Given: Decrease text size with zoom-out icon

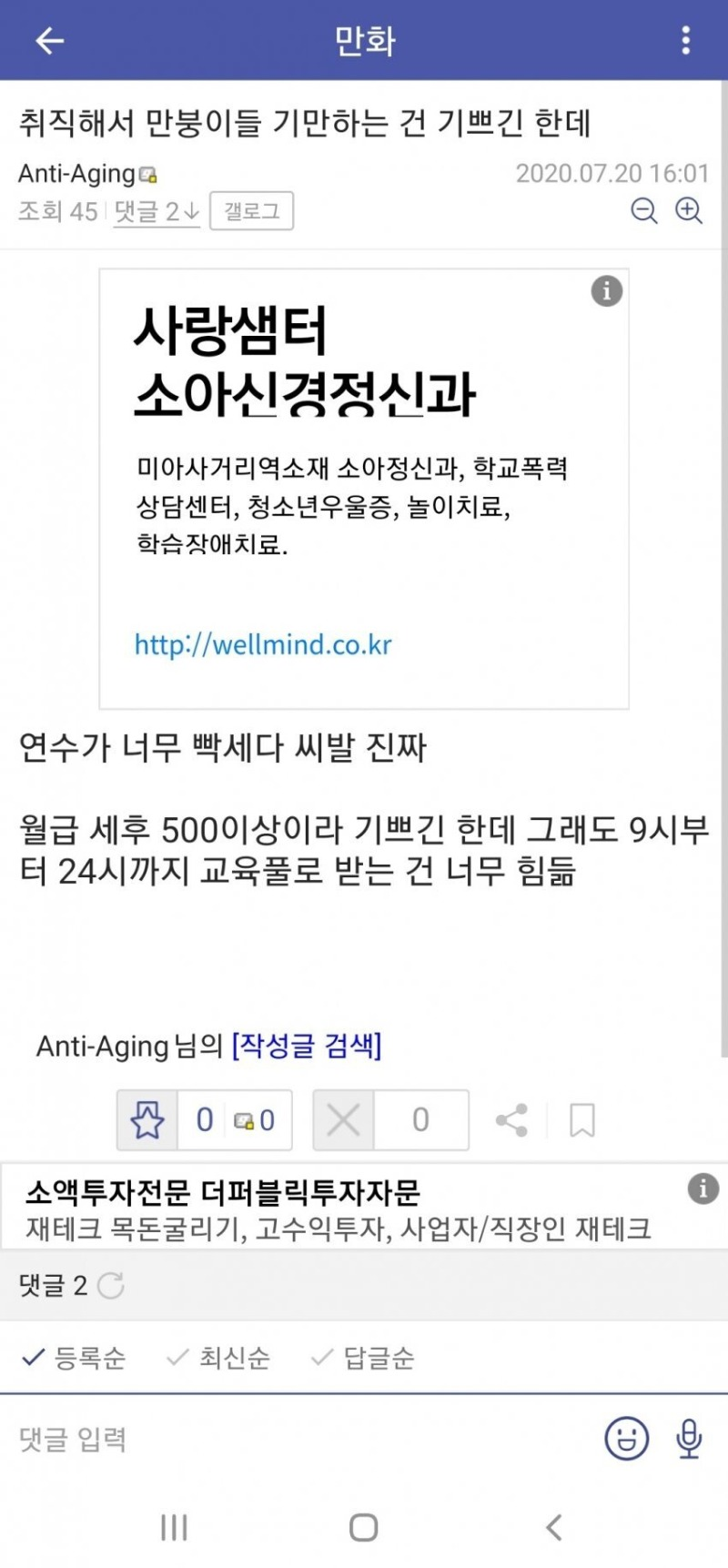Looking at the screenshot, I should point(644,211).
